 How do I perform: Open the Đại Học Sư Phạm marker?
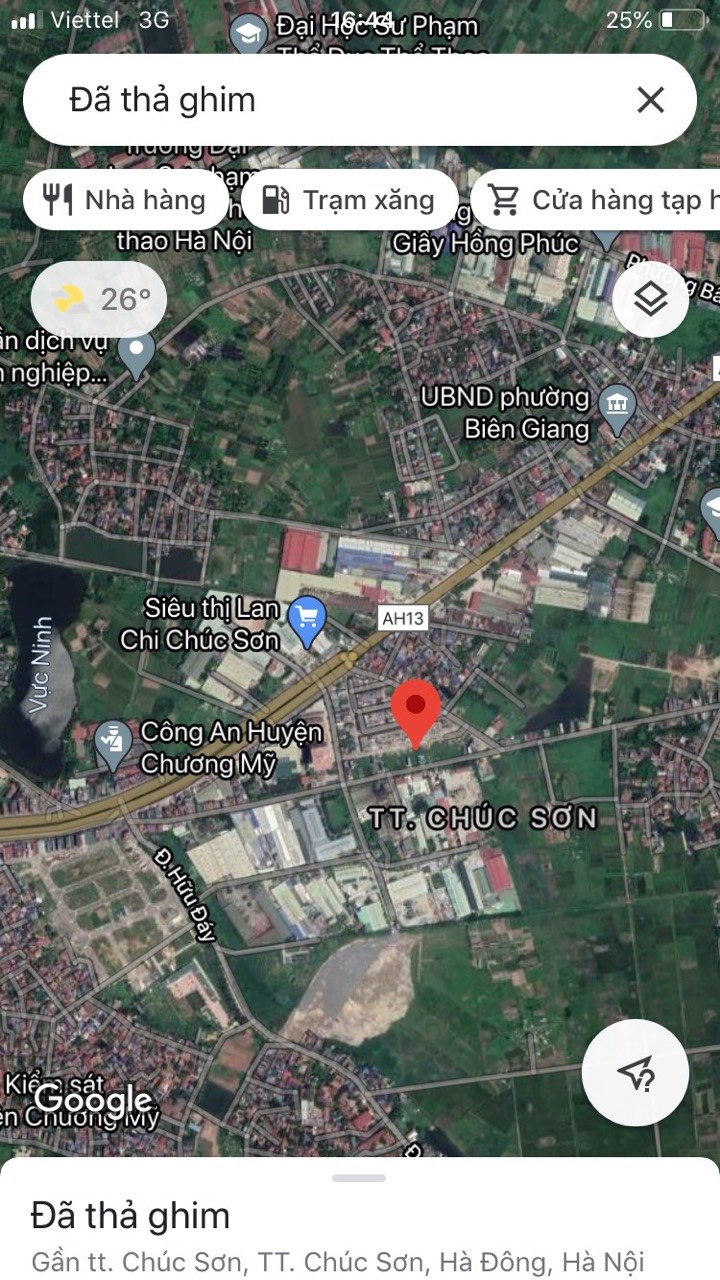pyautogui.click(x=248, y=34)
